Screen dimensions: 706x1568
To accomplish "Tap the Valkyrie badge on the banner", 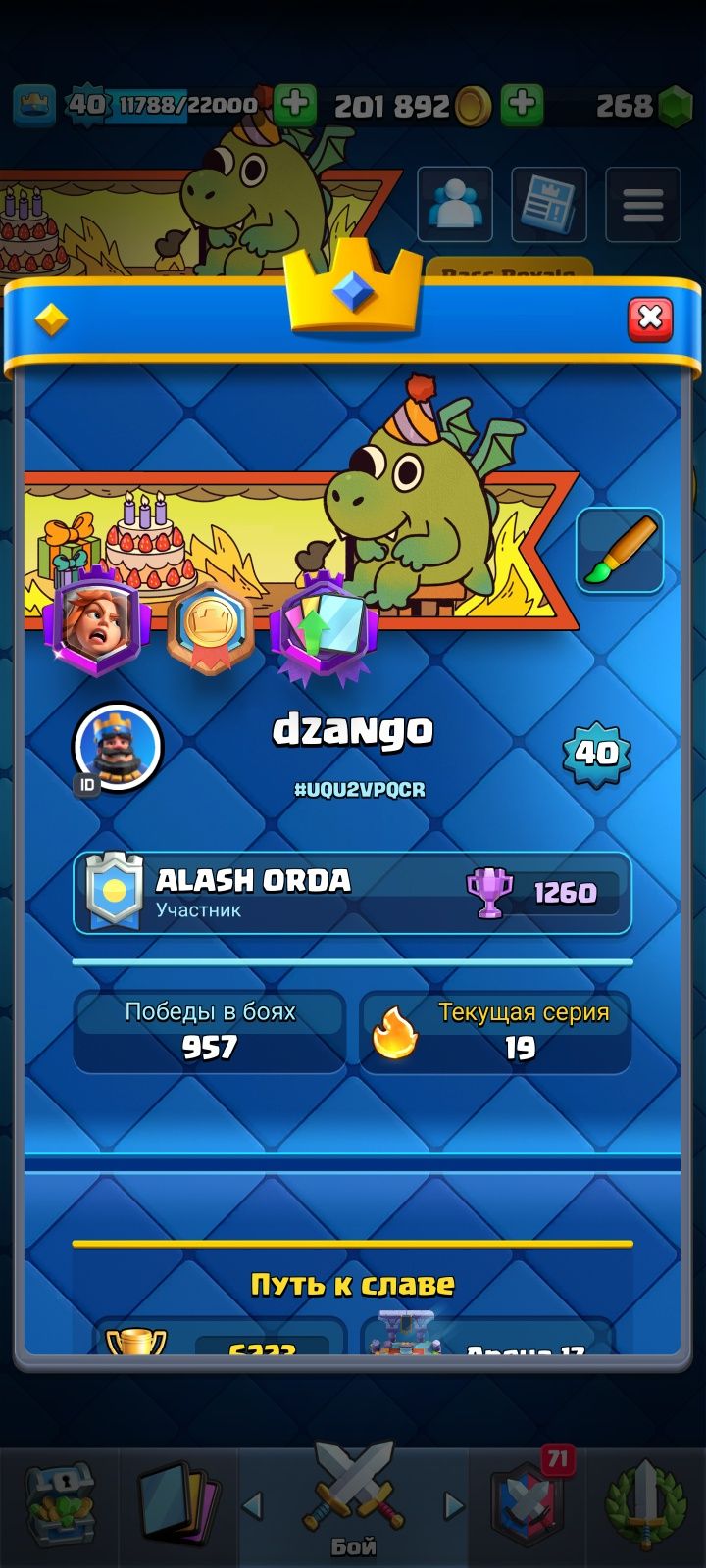I will (95, 622).
